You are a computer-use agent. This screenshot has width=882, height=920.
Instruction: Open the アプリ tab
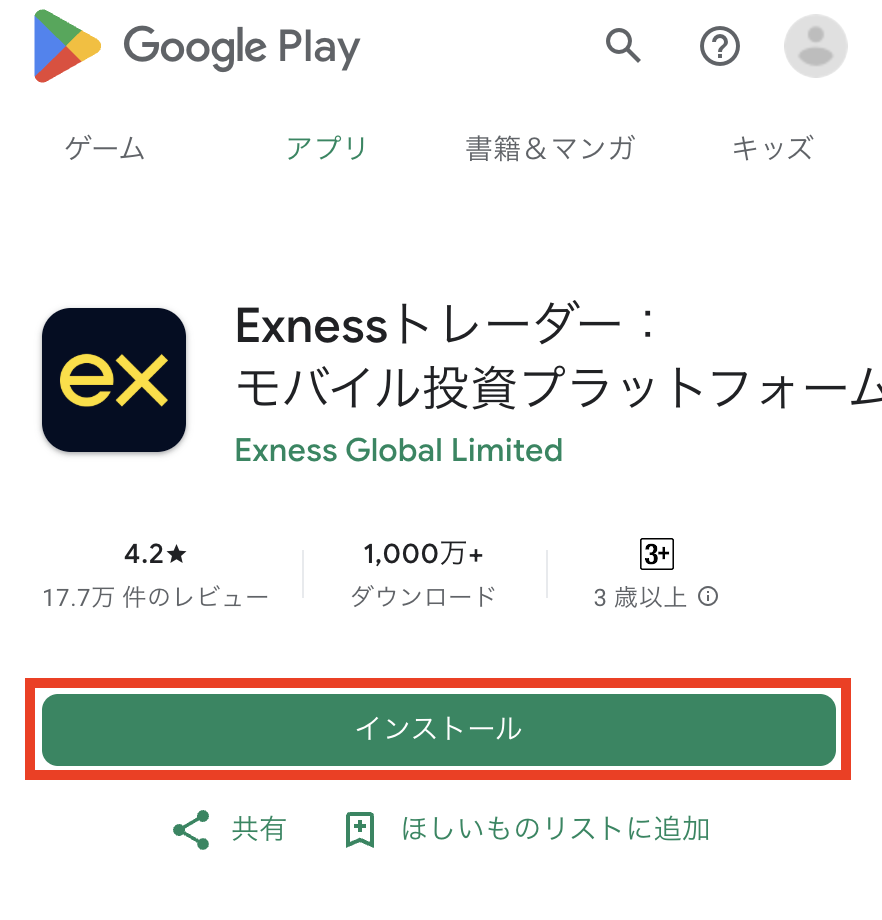tap(328, 148)
